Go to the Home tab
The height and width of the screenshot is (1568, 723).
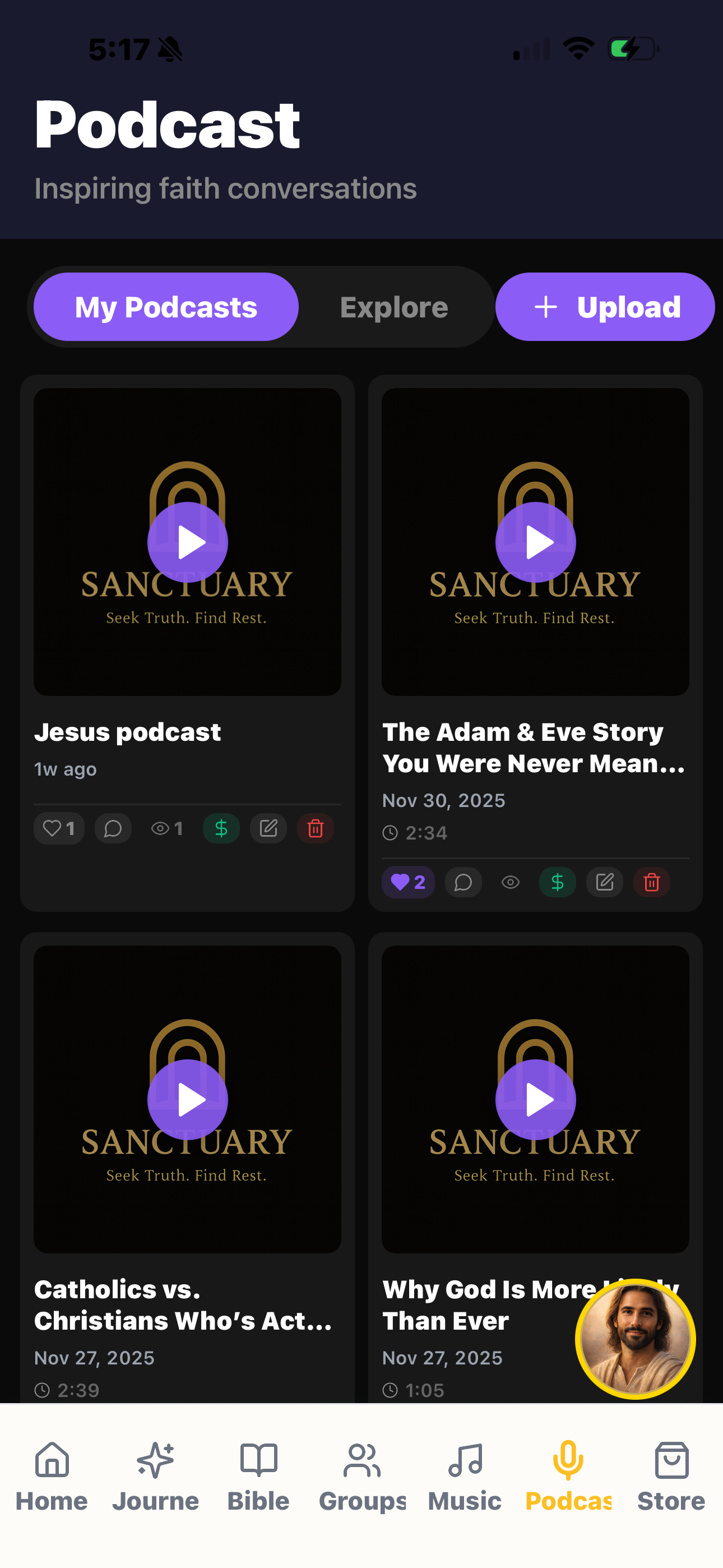tap(52, 1477)
